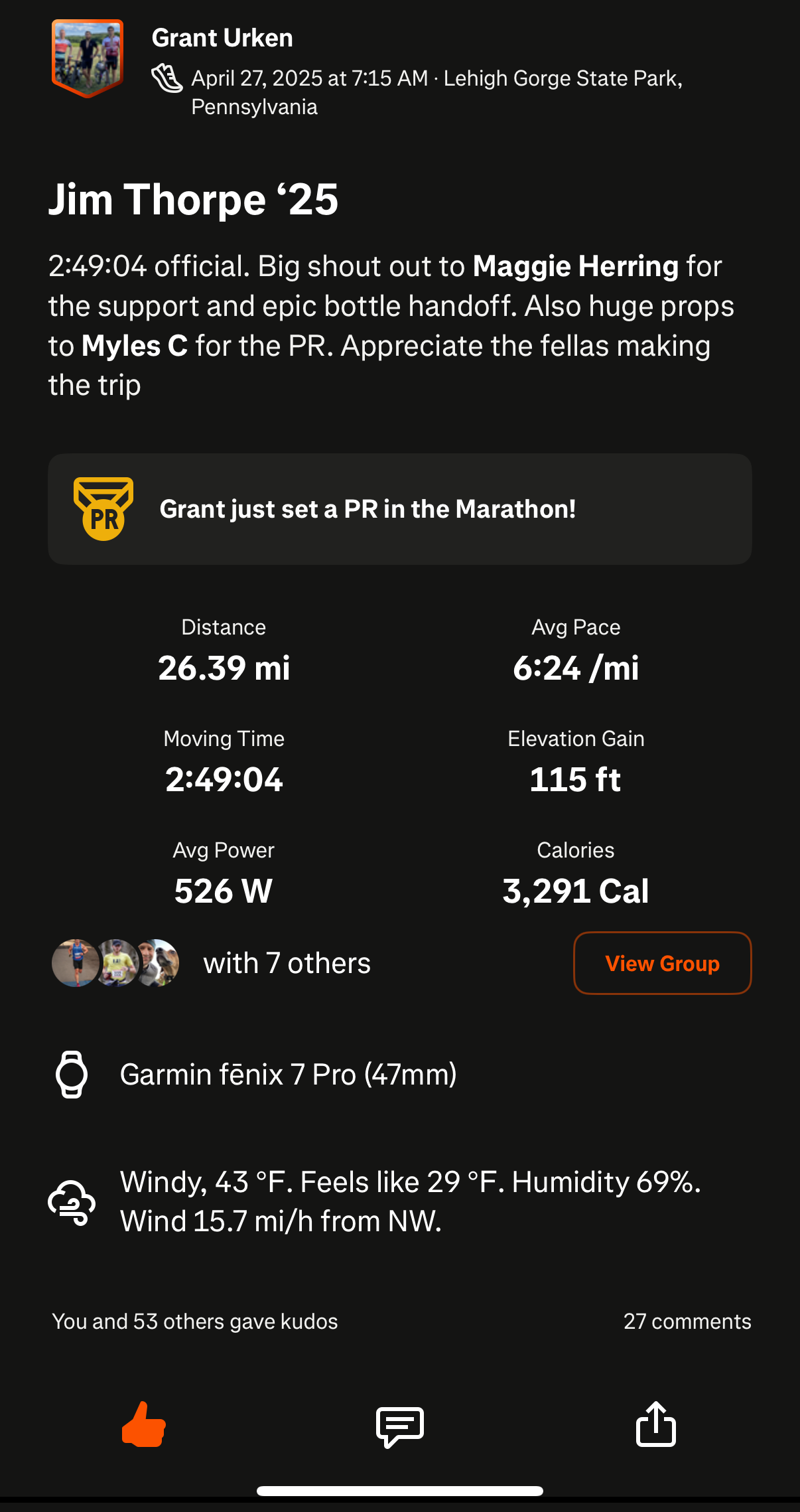Tap the View Group button

click(x=662, y=963)
